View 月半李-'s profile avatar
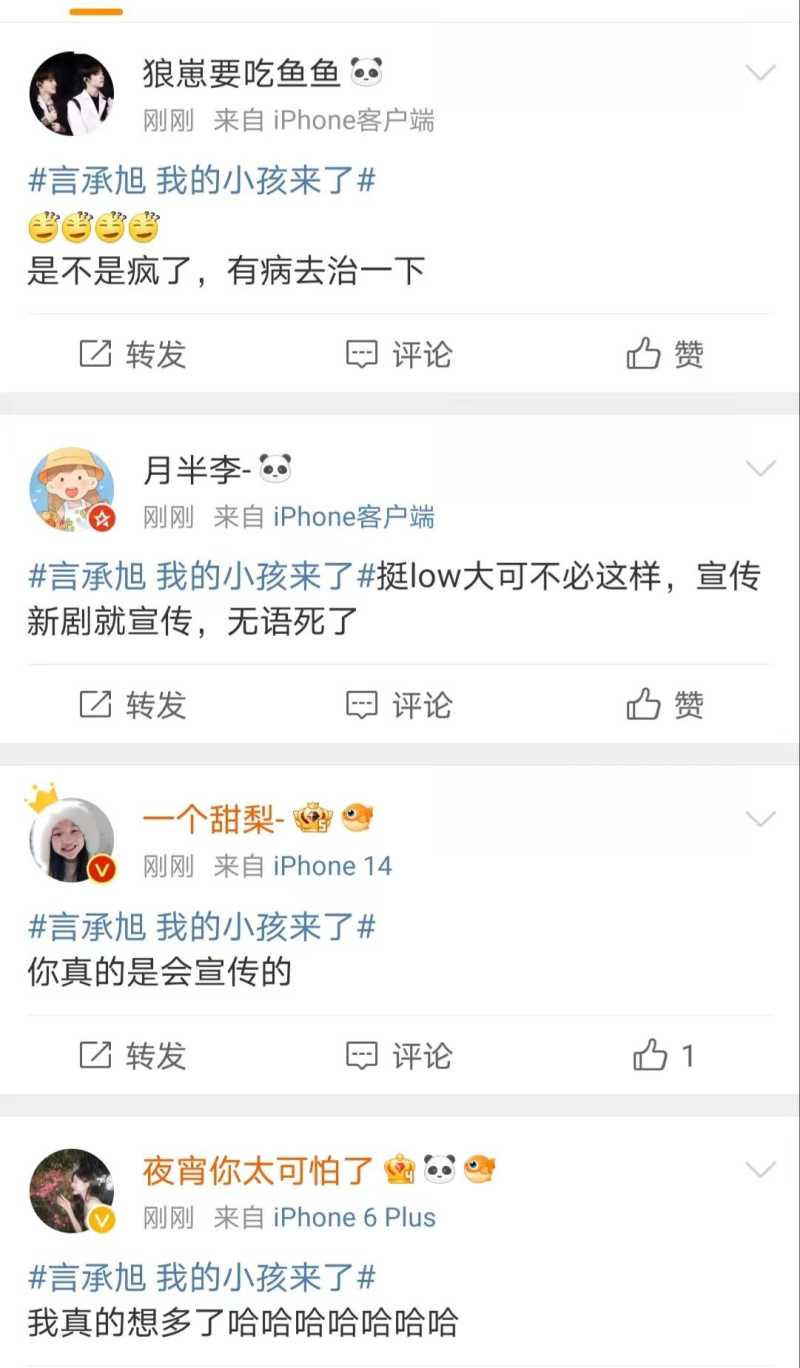The width and height of the screenshot is (800, 1368). pos(71,490)
